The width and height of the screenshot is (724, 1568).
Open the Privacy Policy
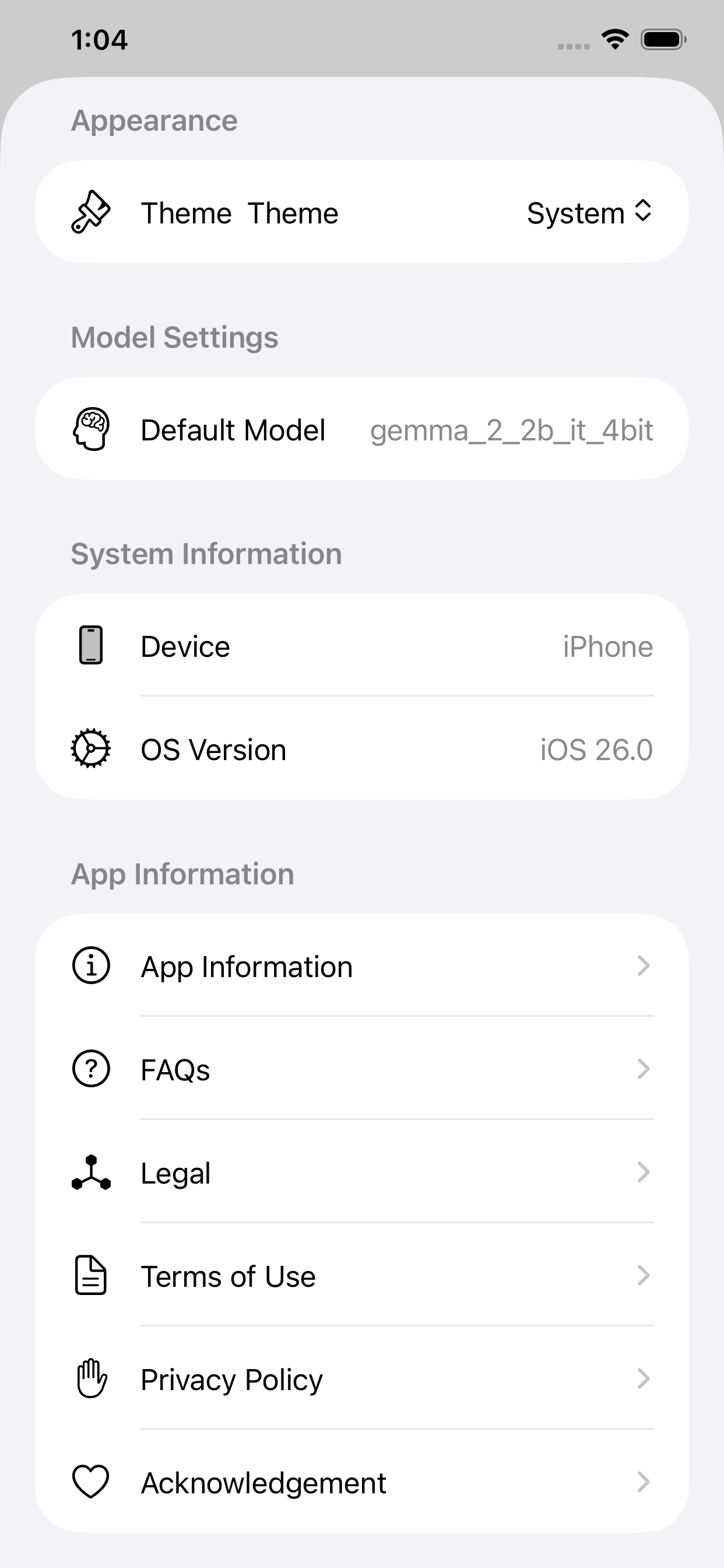[361, 1380]
